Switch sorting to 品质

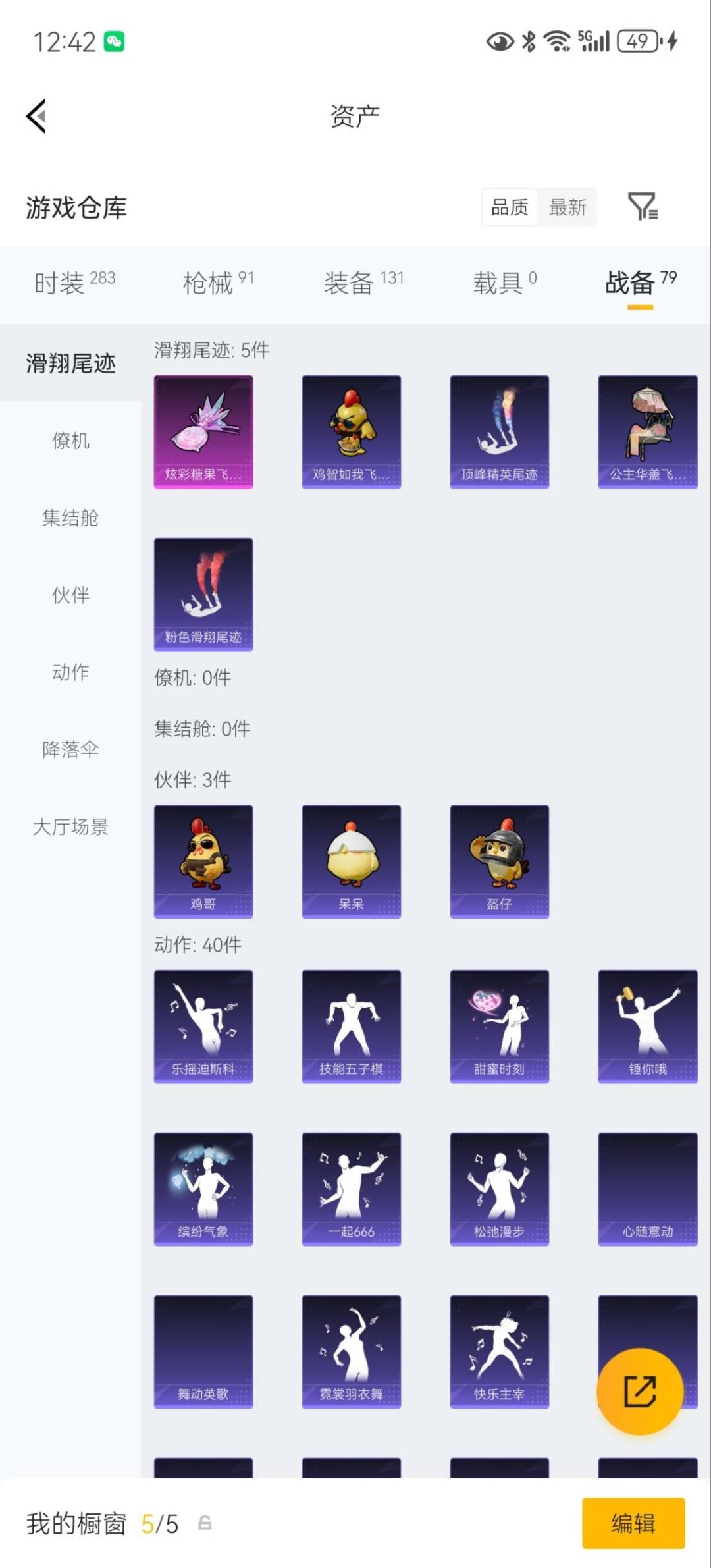(508, 207)
